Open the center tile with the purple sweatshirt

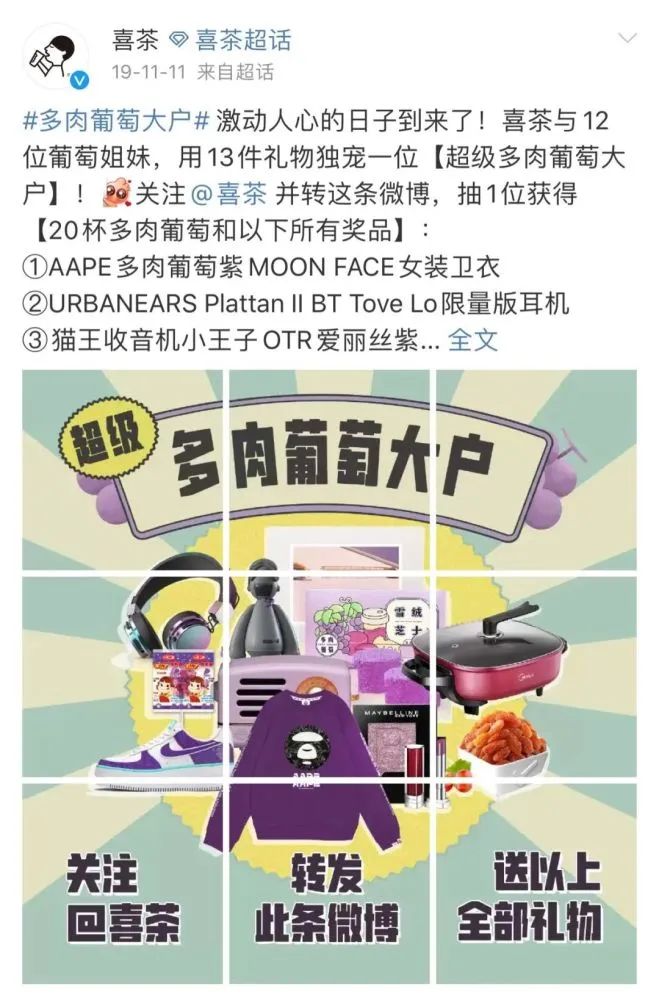[330, 677]
